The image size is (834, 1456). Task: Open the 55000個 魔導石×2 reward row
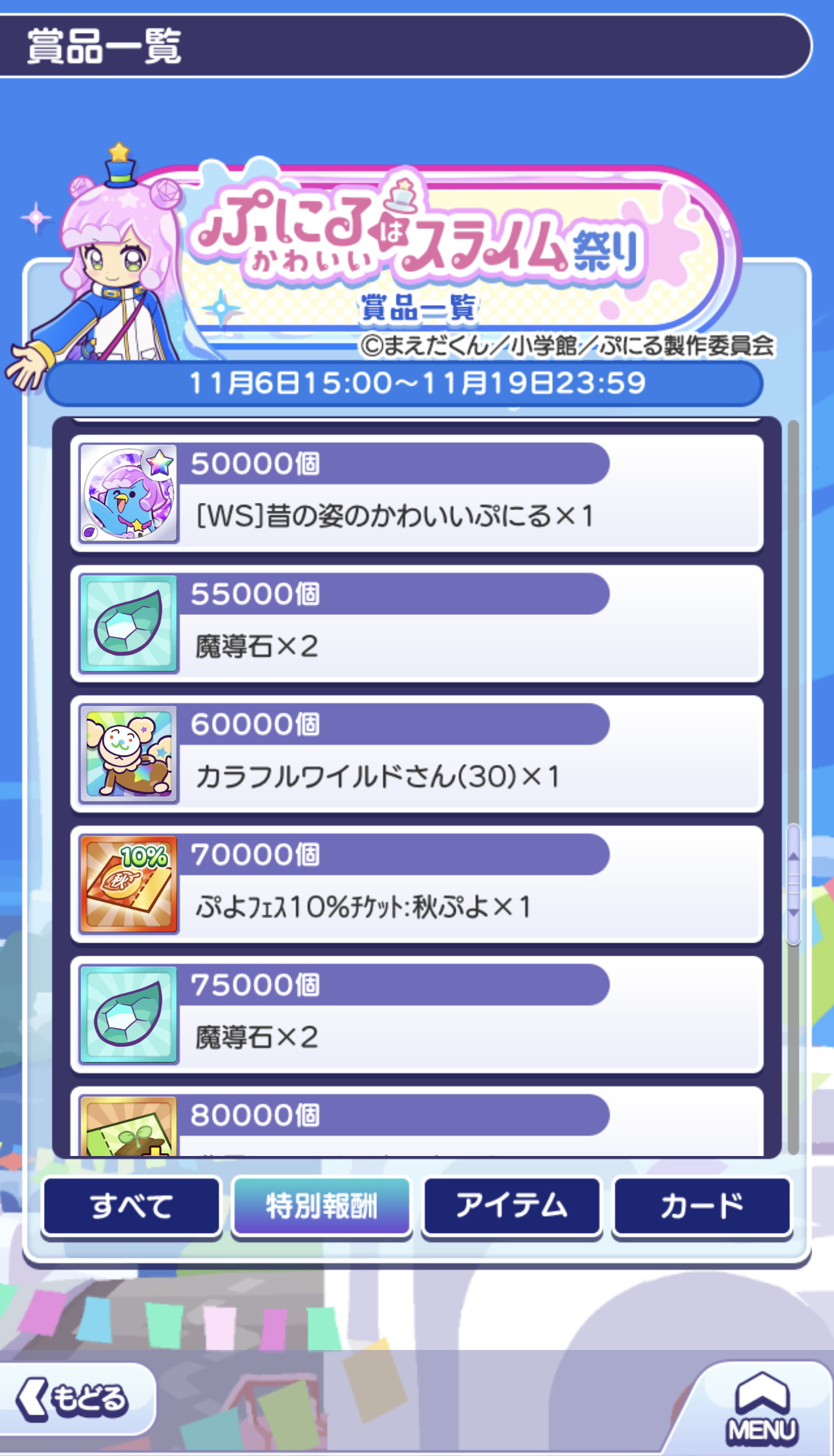click(x=417, y=624)
